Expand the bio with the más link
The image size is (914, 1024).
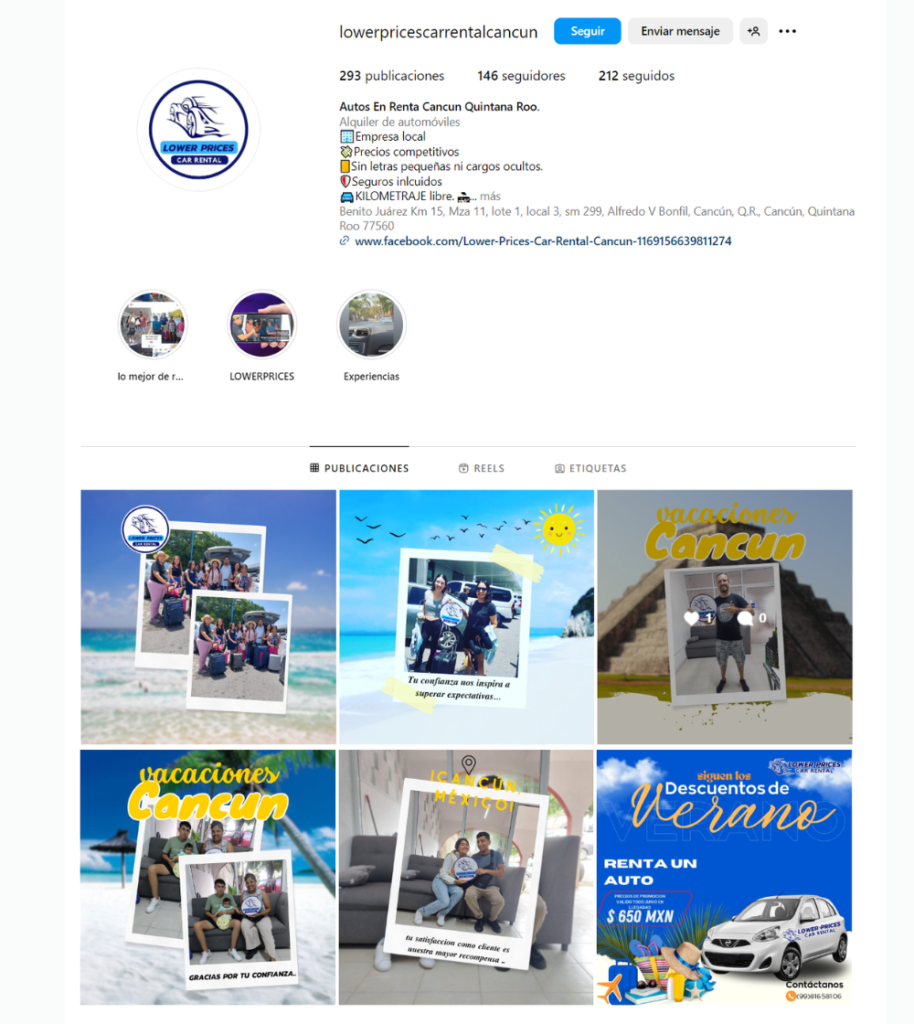pyautogui.click(x=490, y=197)
